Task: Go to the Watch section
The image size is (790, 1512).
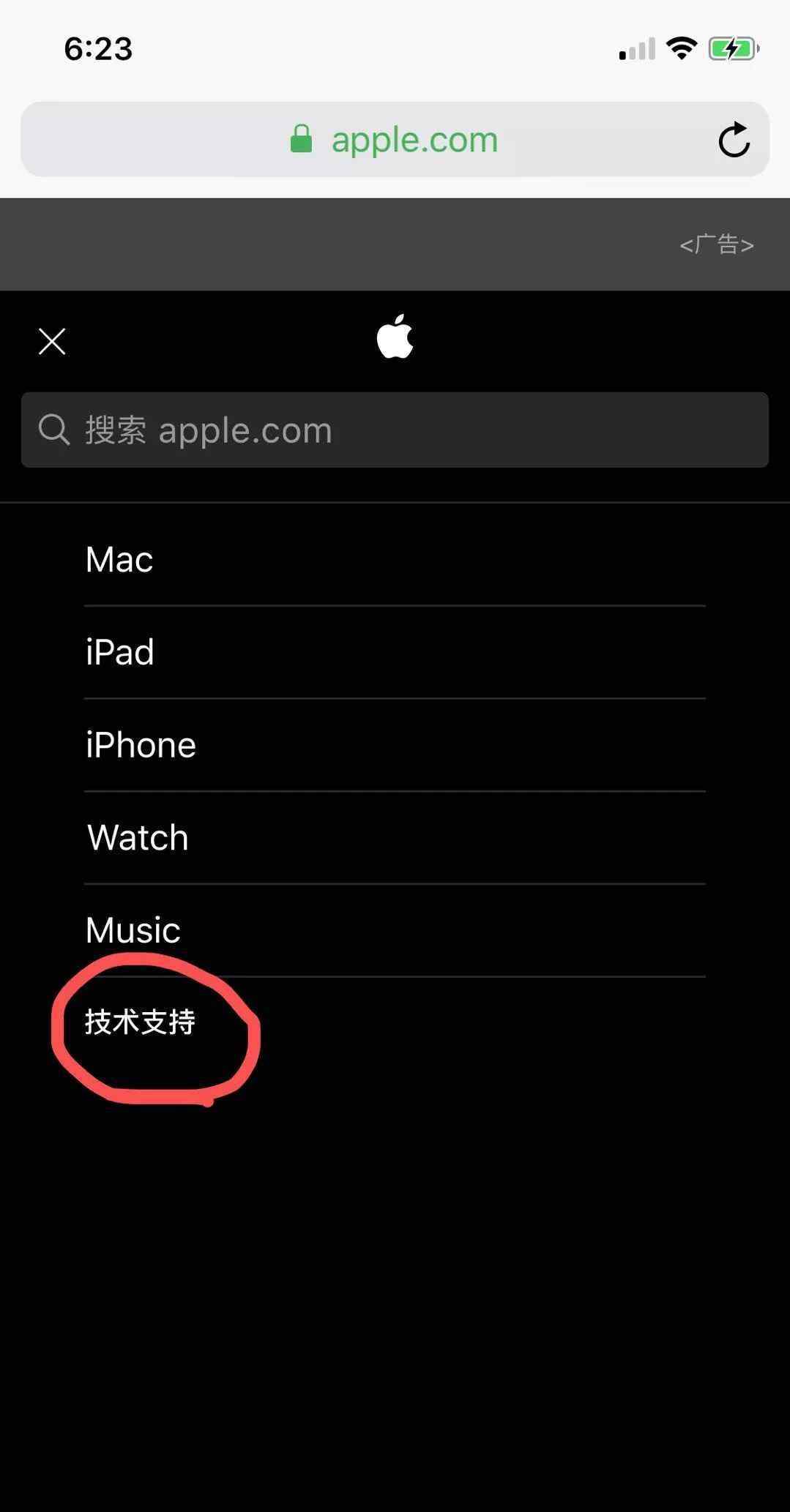Action: point(395,838)
